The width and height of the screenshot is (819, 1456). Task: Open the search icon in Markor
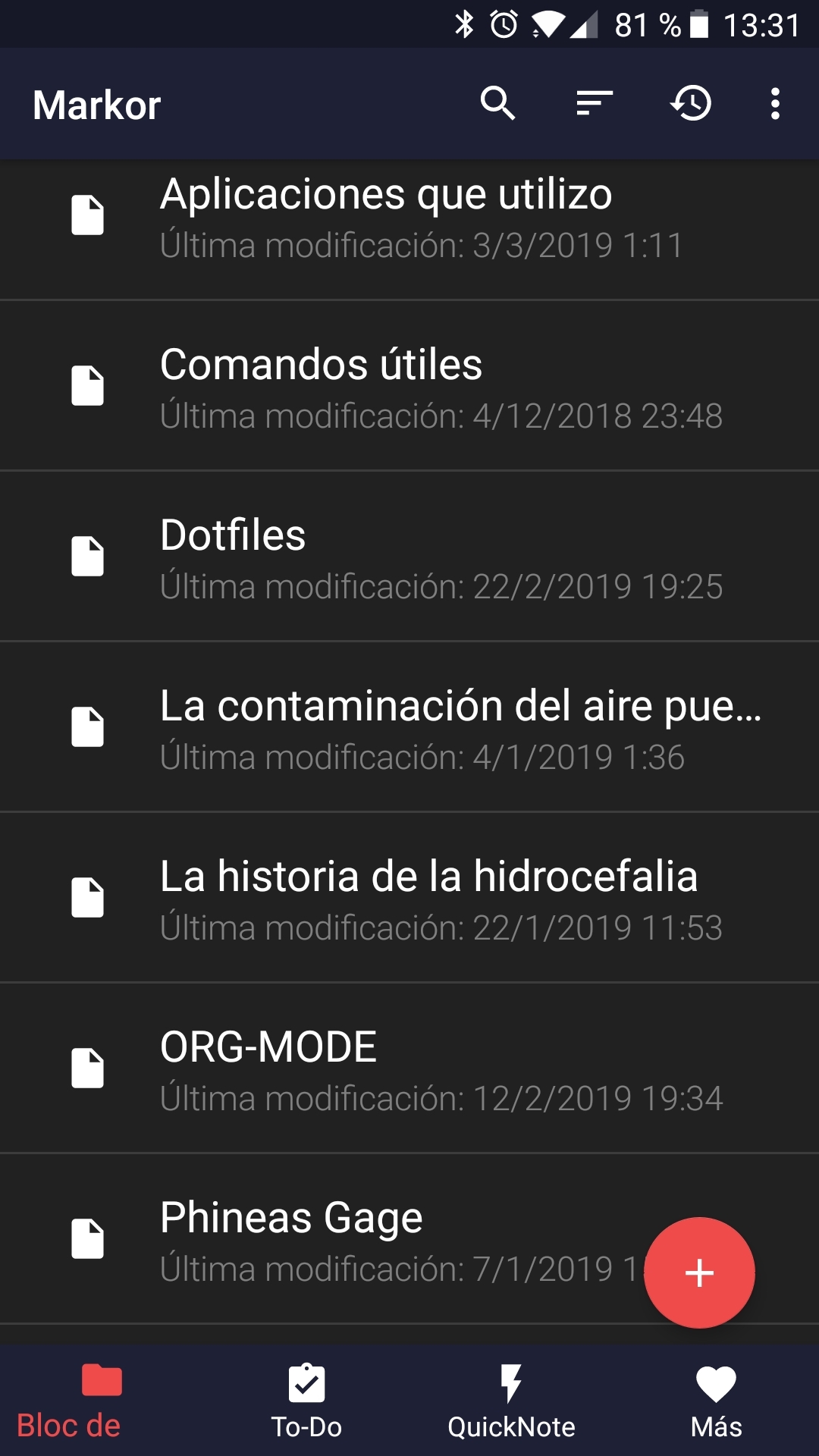click(497, 103)
